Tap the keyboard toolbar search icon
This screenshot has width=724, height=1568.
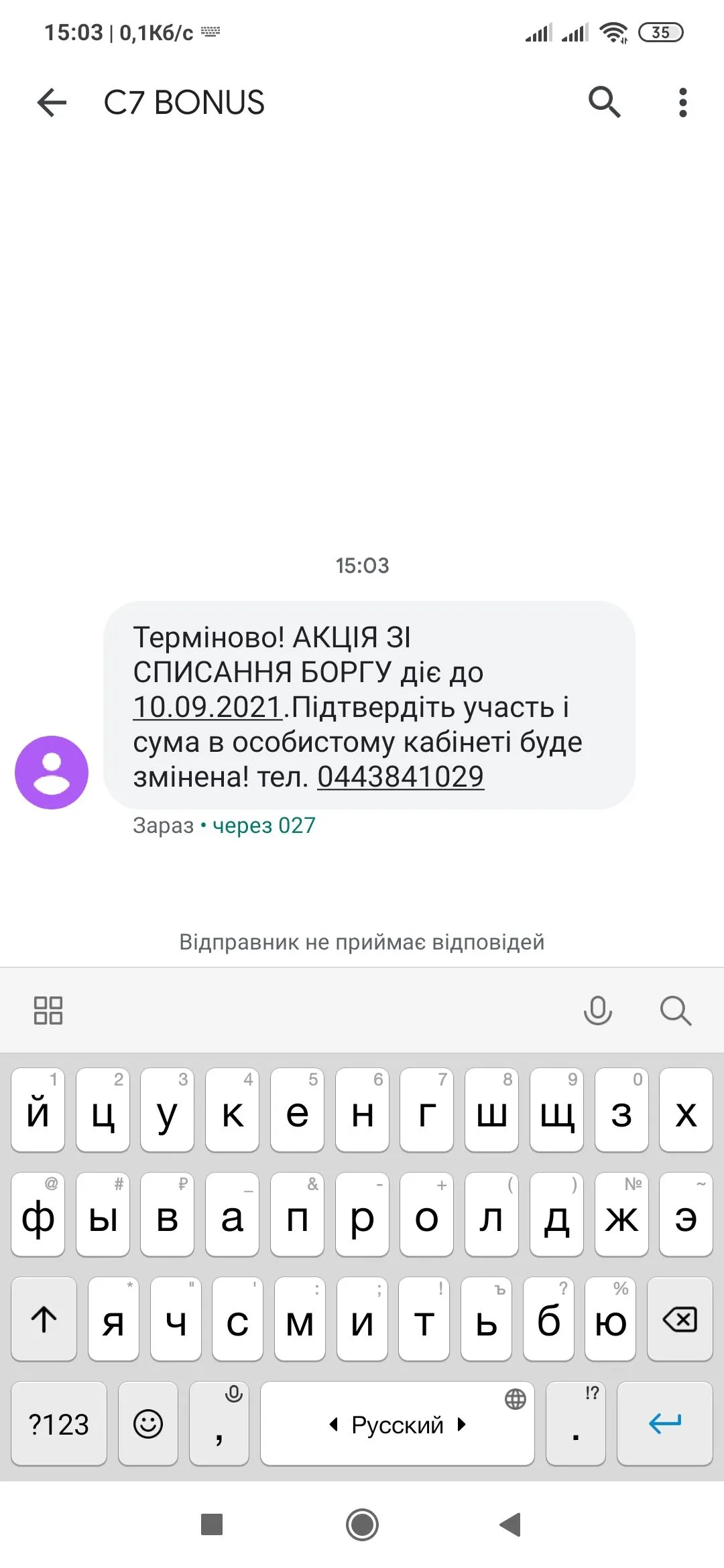pos(675,1010)
